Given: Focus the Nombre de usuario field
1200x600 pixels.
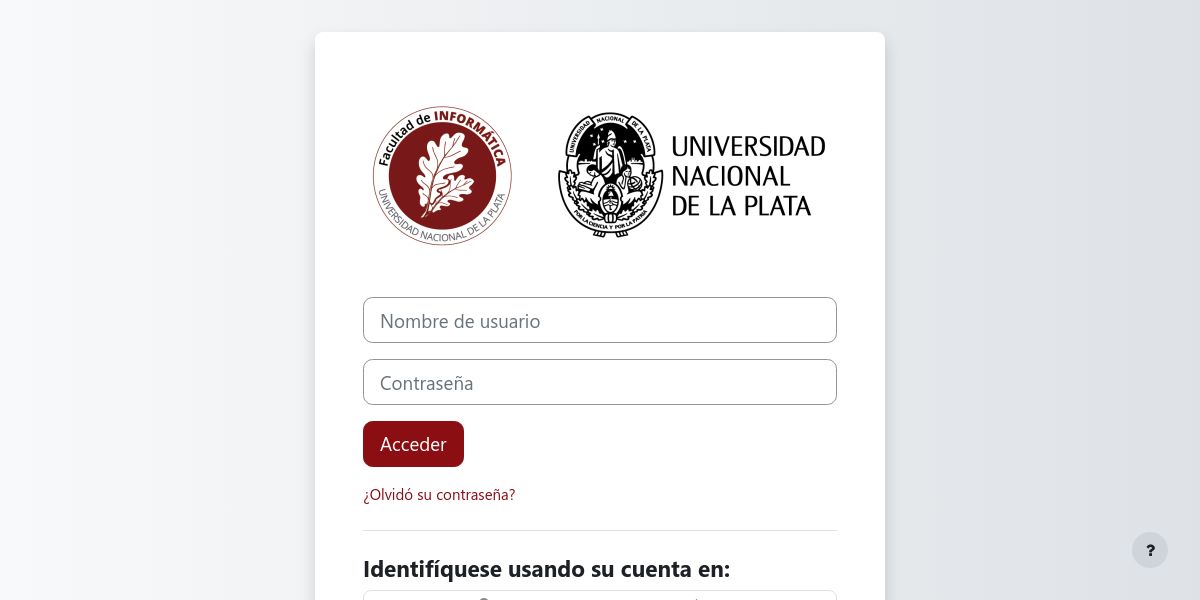Looking at the screenshot, I should tap(600, 320).
